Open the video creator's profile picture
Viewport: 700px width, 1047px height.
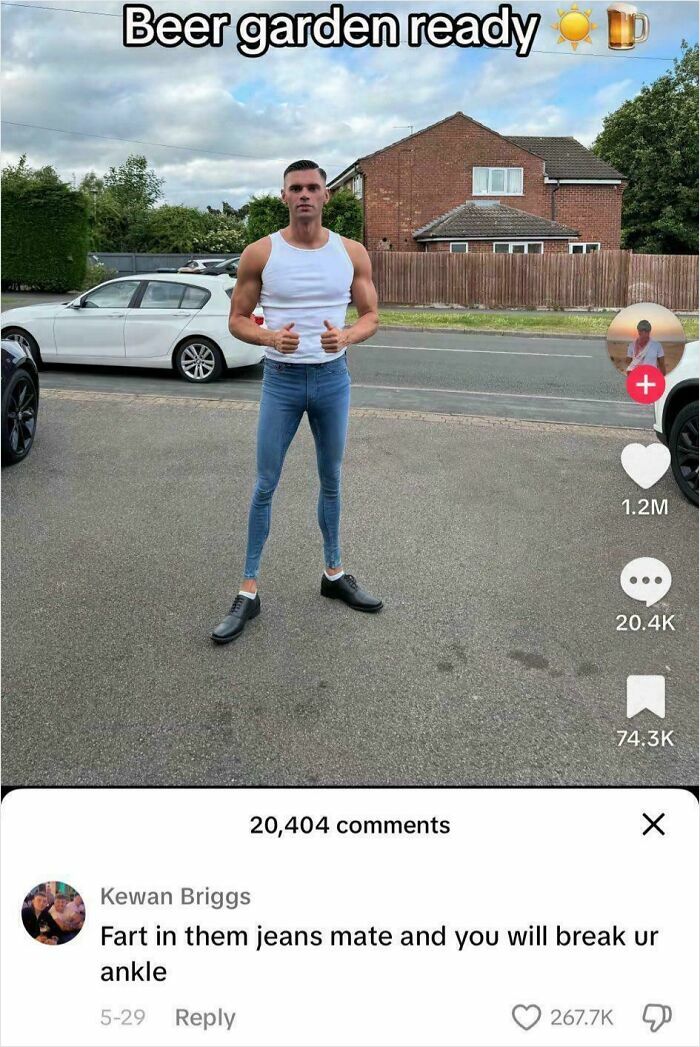pos(645,340)
